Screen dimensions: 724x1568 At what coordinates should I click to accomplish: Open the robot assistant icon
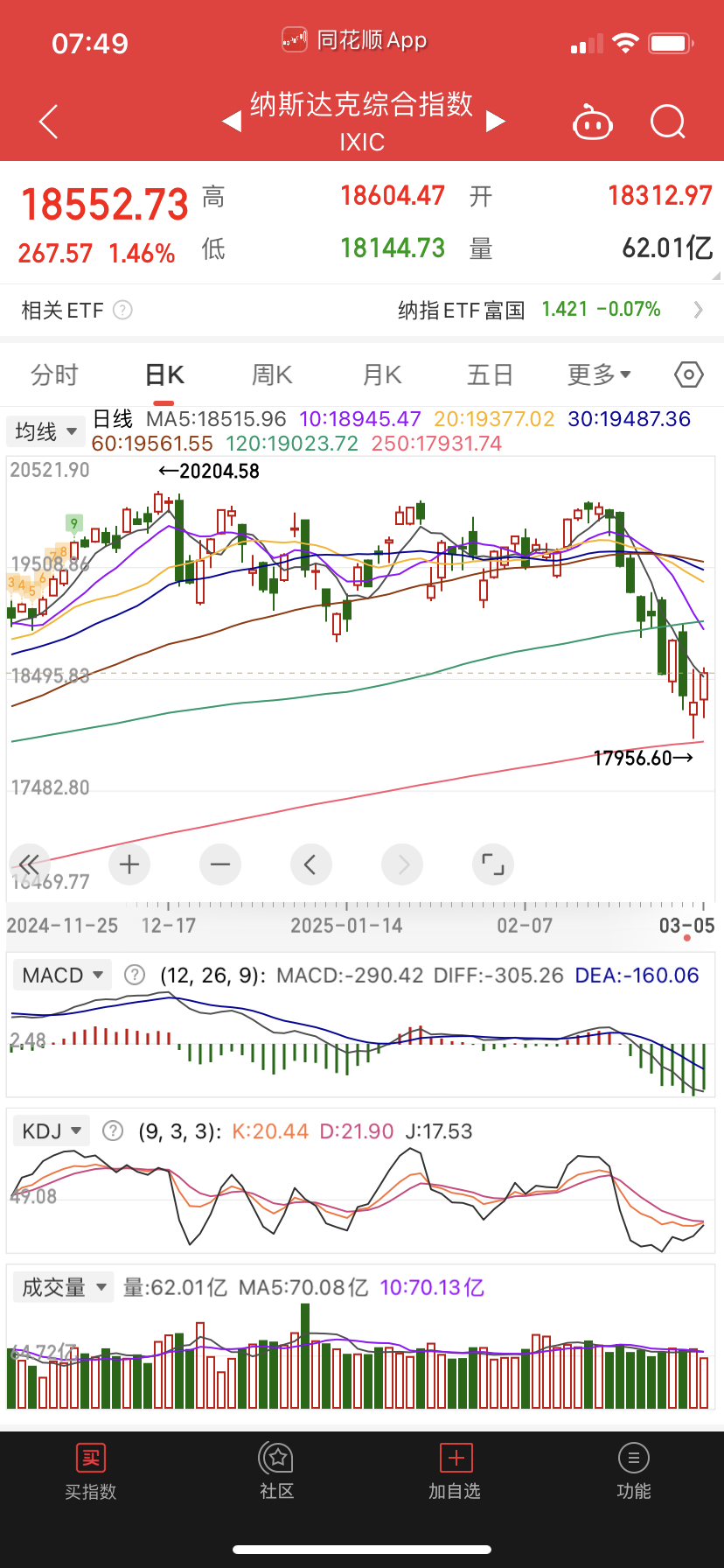click(x=593, y=122)
